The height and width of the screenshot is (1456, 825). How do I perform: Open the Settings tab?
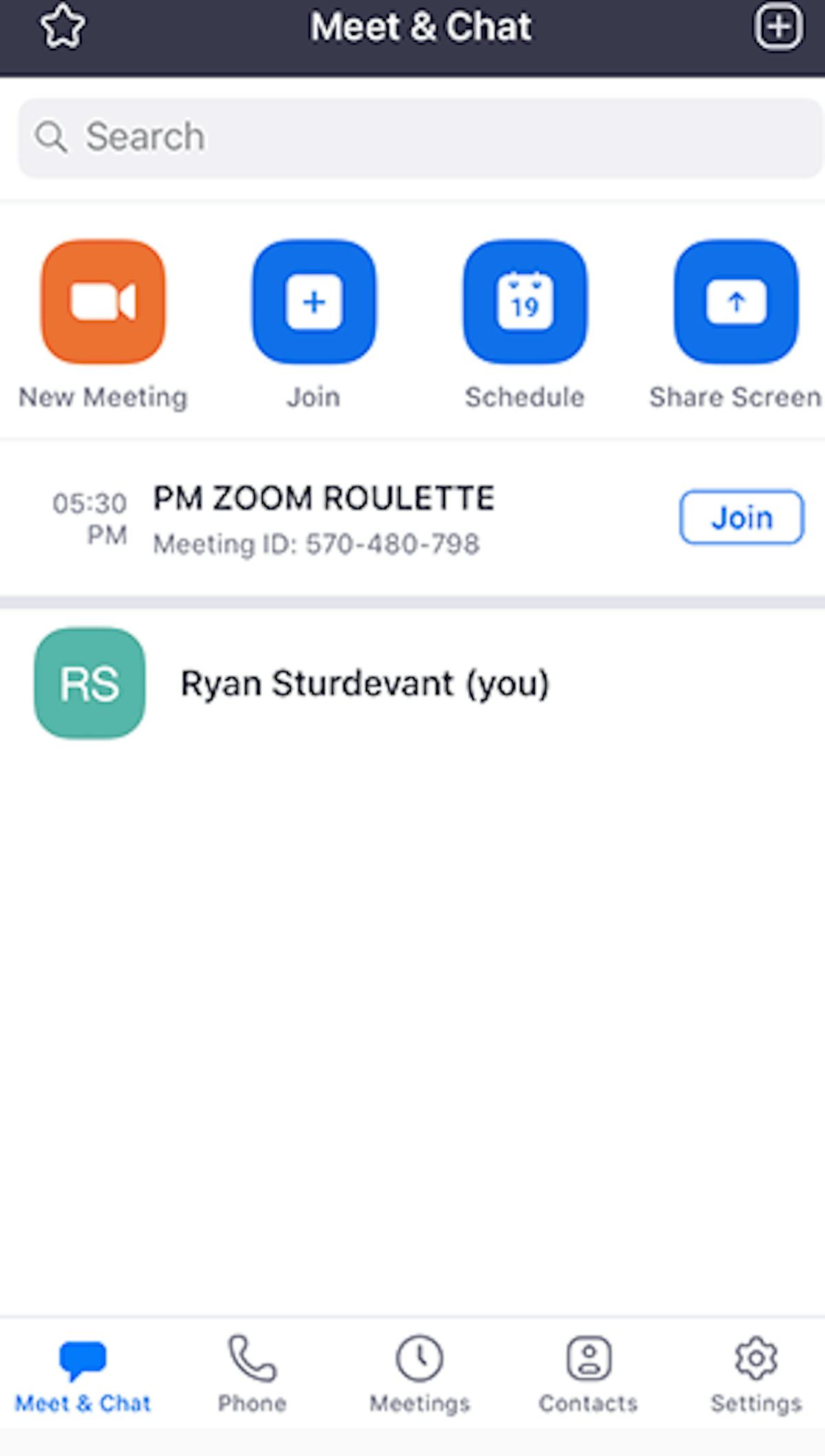756,1374
